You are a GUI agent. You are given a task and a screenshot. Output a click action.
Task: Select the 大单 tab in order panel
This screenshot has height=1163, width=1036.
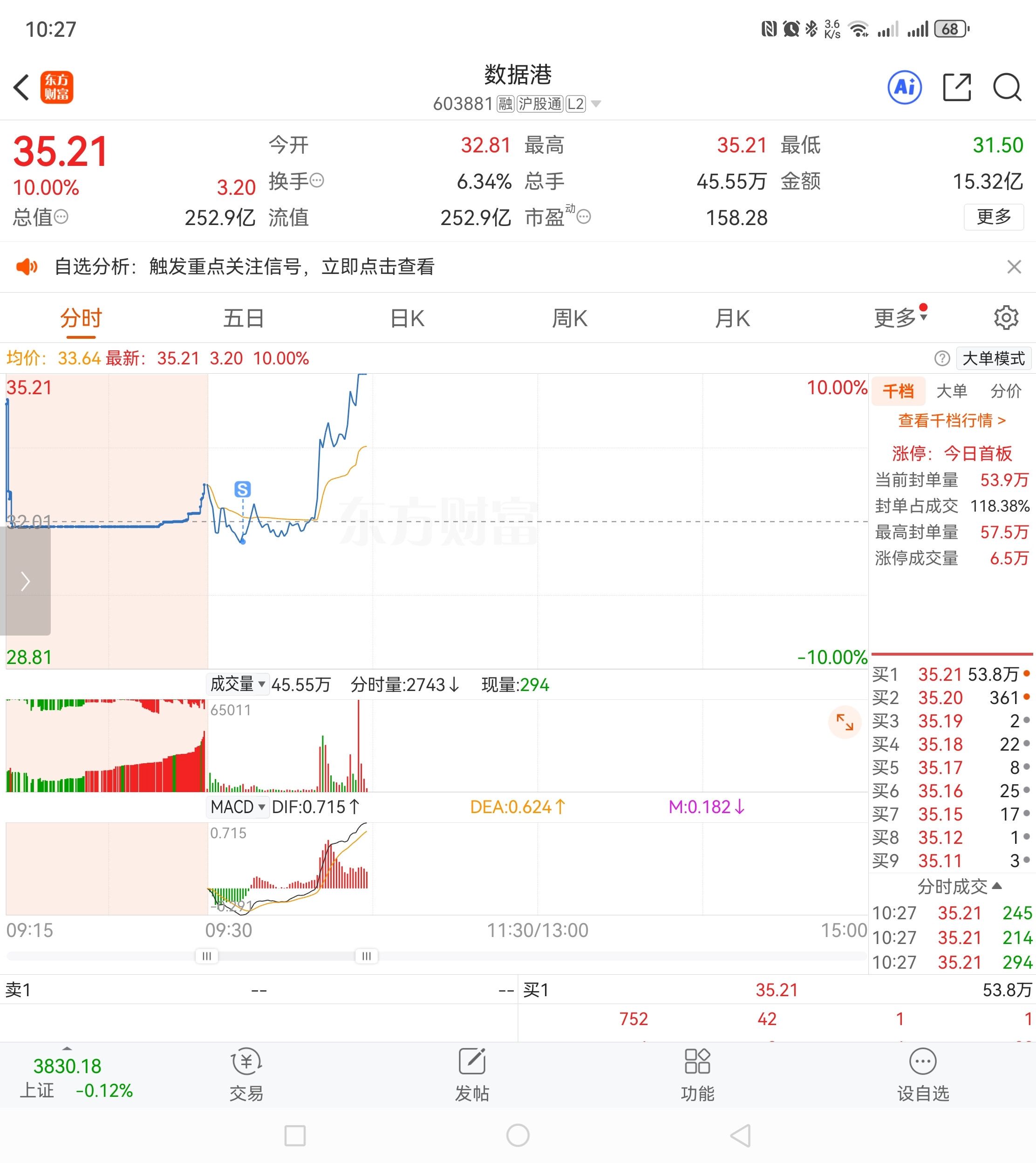click(x=951, y=391)
